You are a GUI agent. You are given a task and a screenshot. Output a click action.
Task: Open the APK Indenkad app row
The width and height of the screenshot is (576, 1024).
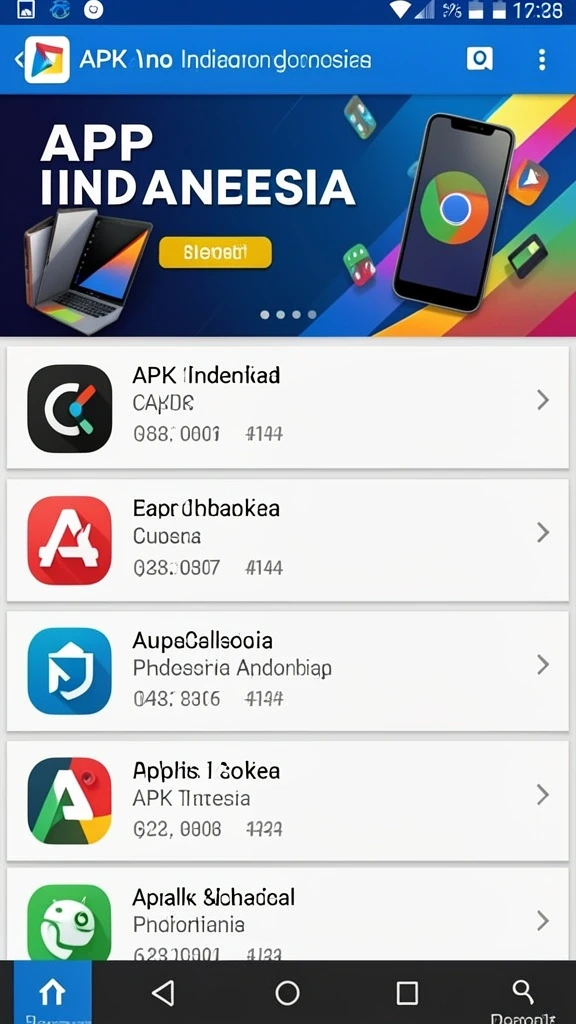287,408
